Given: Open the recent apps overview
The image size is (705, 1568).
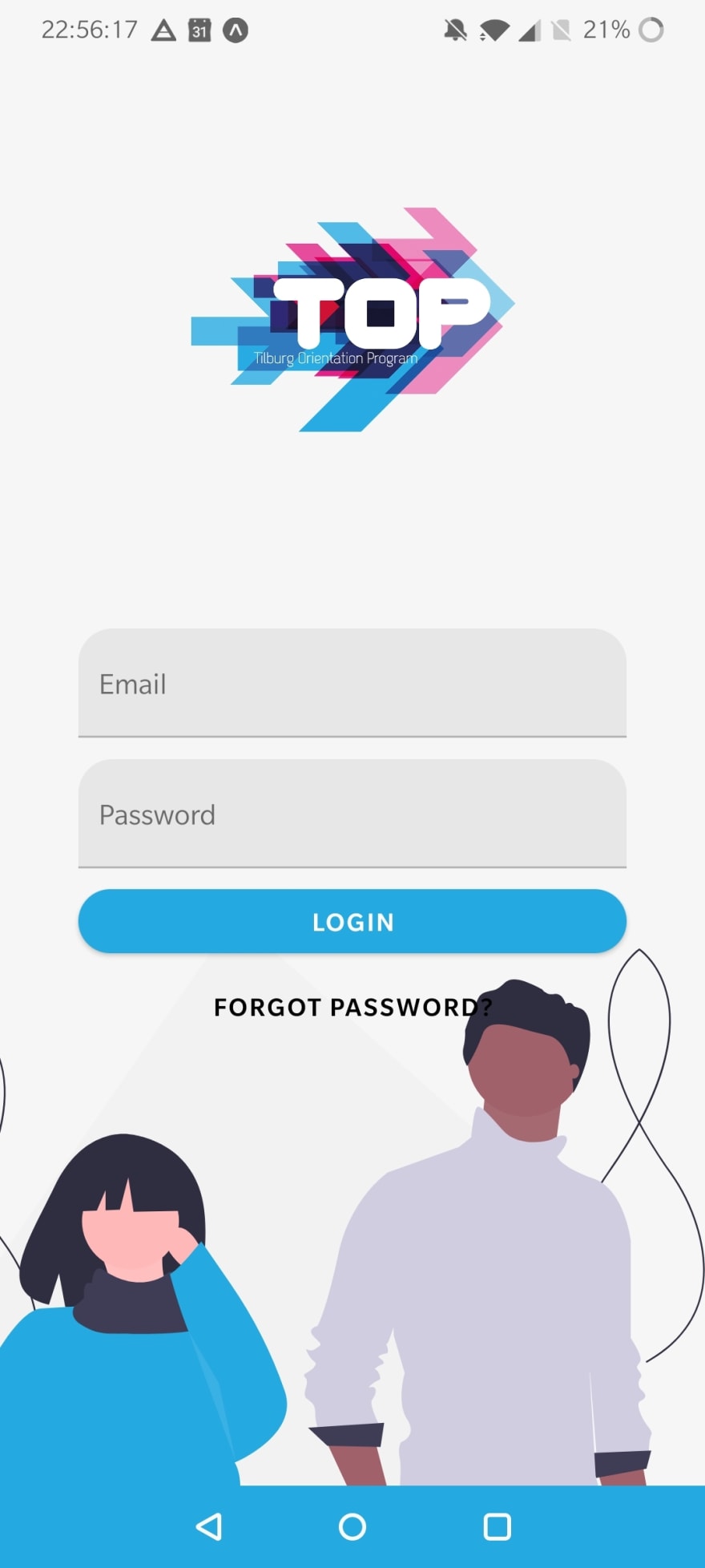Looking at the screenshot, I should click(497, 1526).
